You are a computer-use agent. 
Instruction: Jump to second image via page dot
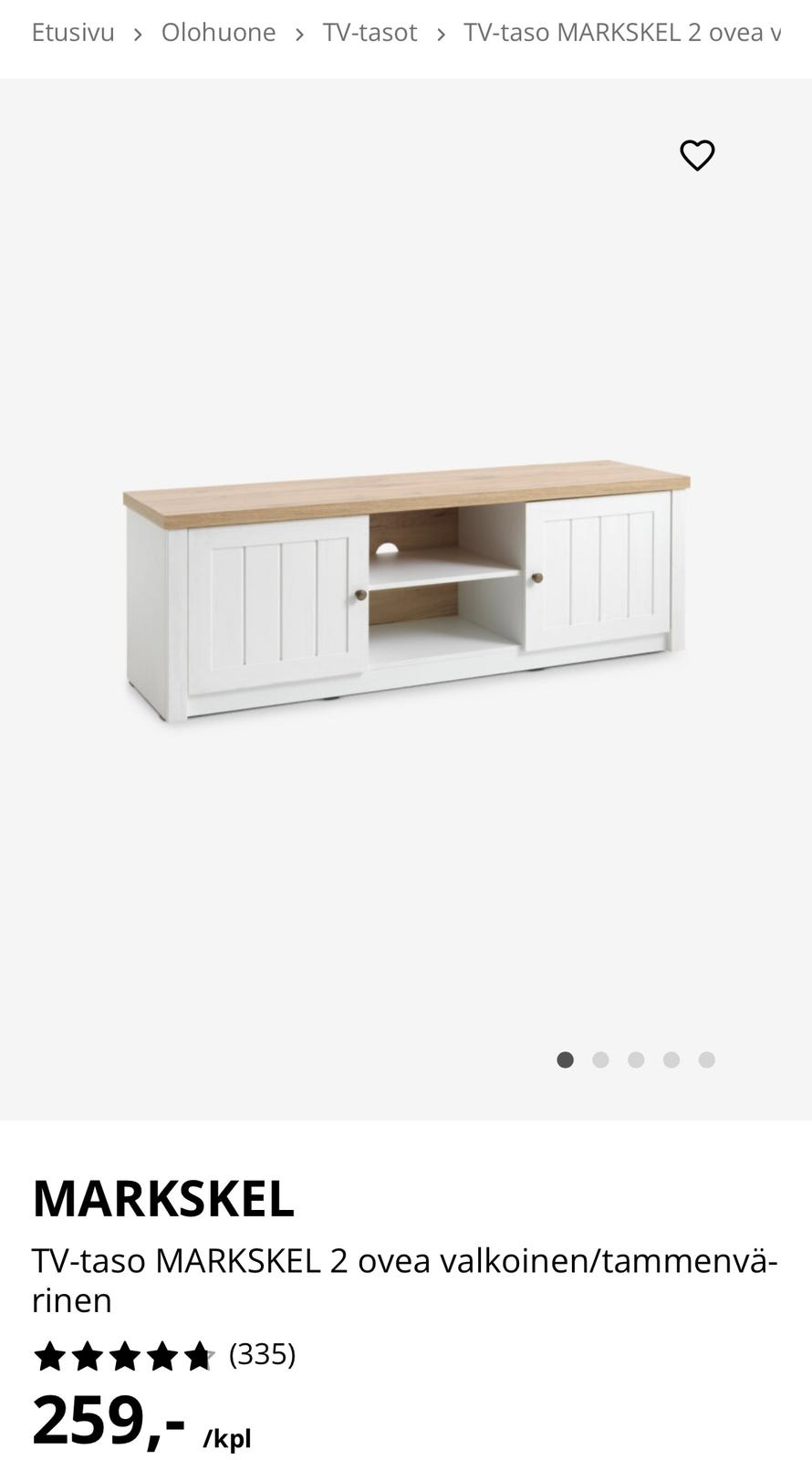click(600, 1059)
